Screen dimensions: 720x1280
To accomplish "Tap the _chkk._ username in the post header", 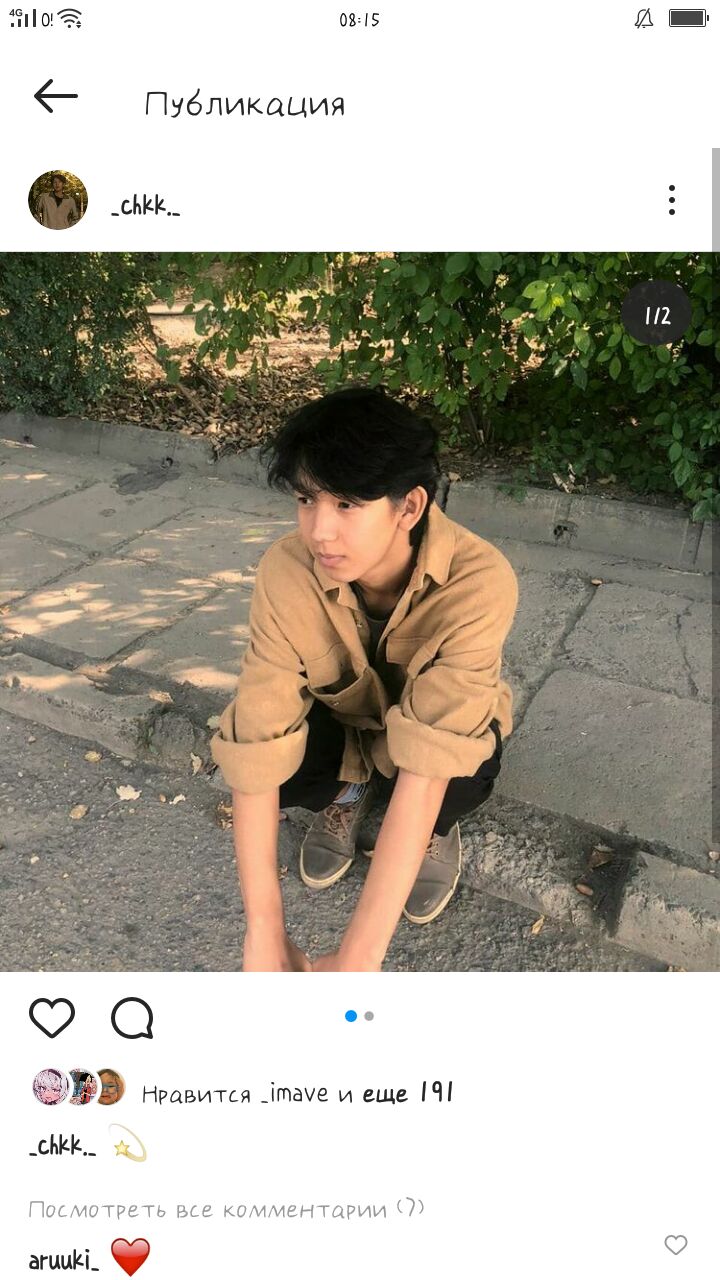I will [x=145, y=206].
